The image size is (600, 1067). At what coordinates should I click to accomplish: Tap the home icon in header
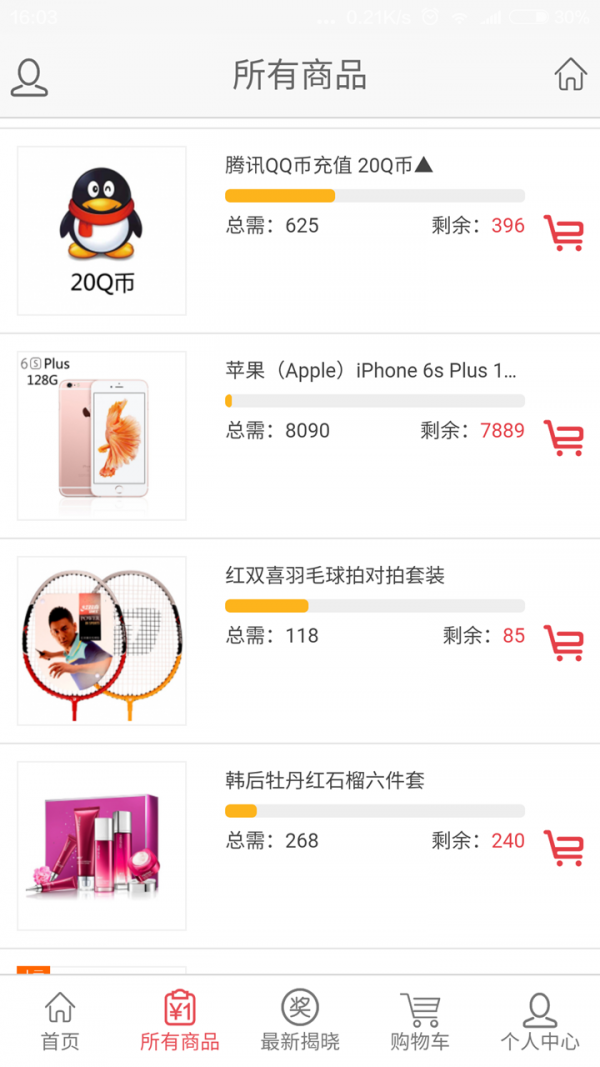(570, 75)
